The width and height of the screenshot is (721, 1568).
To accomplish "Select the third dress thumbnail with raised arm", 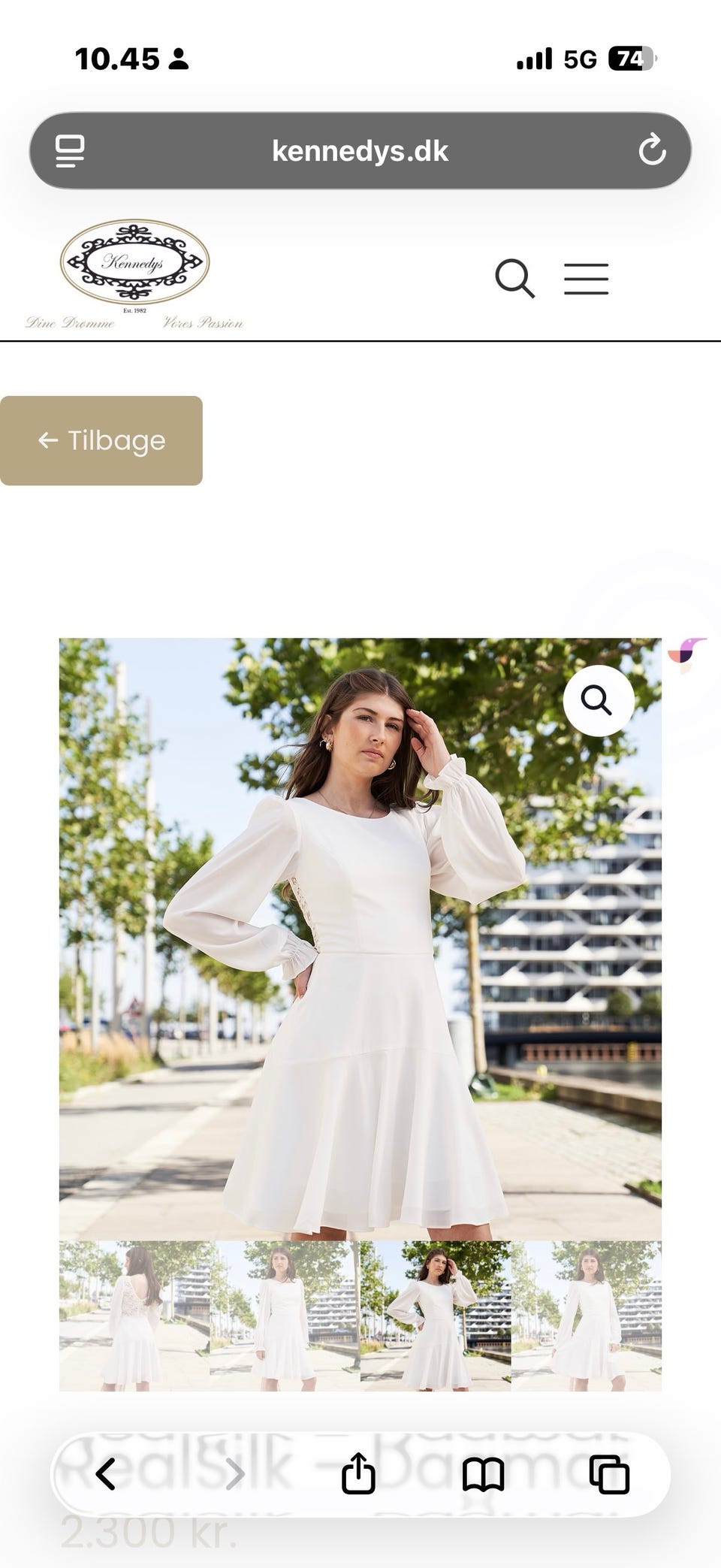I will [436, 1315].
